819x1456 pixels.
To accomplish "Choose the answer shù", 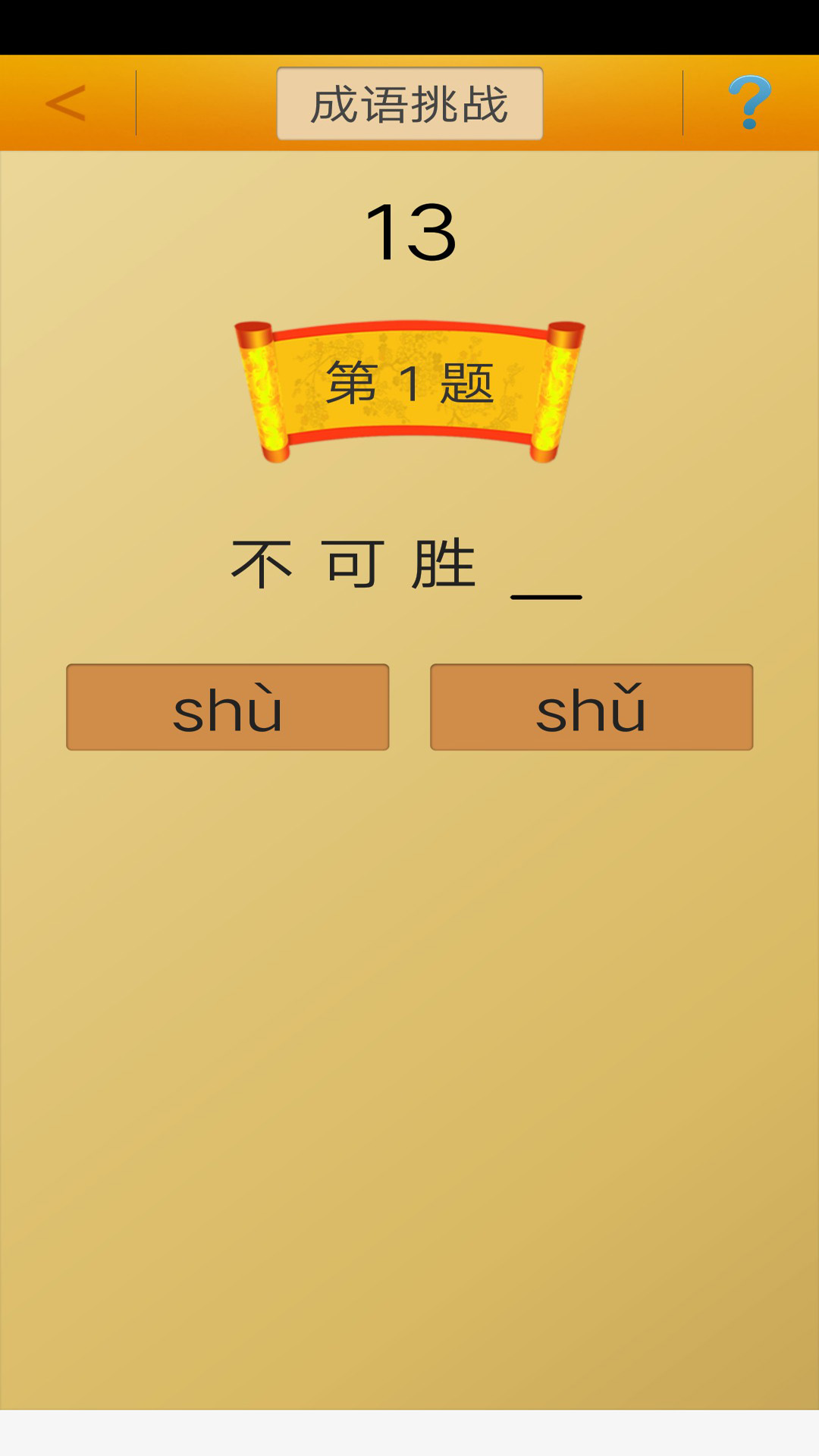I will point(227,708).
